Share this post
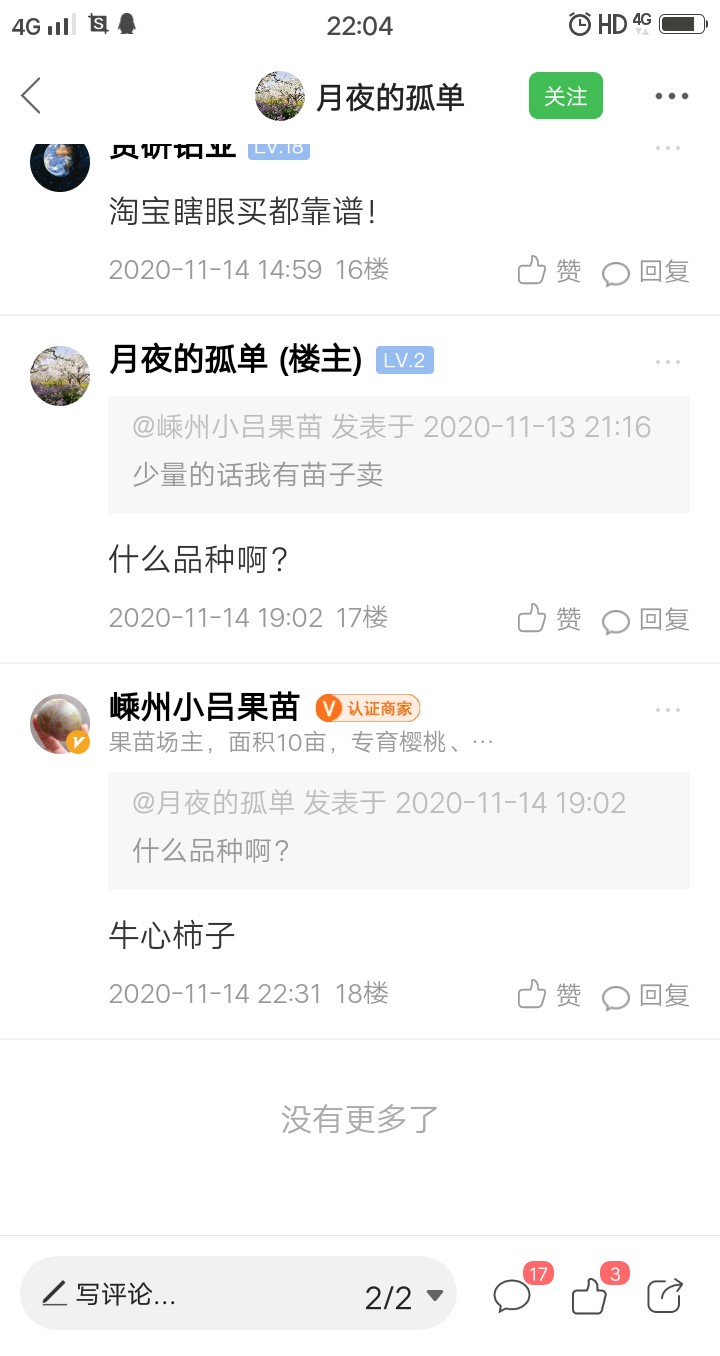This screenshot has width=720, height=1356. point(665,1295)
